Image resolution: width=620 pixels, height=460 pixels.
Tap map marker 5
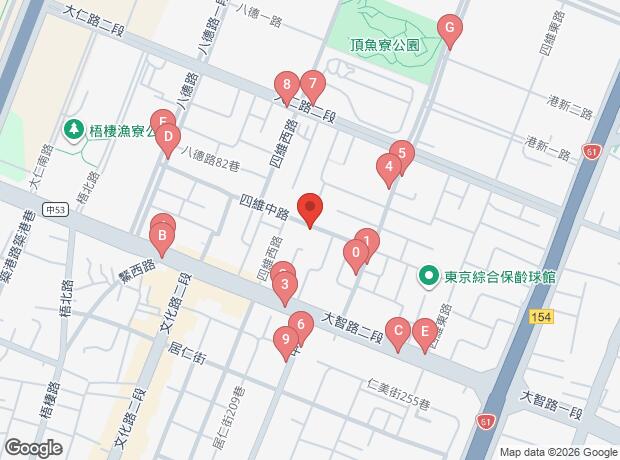pos(402,158)
